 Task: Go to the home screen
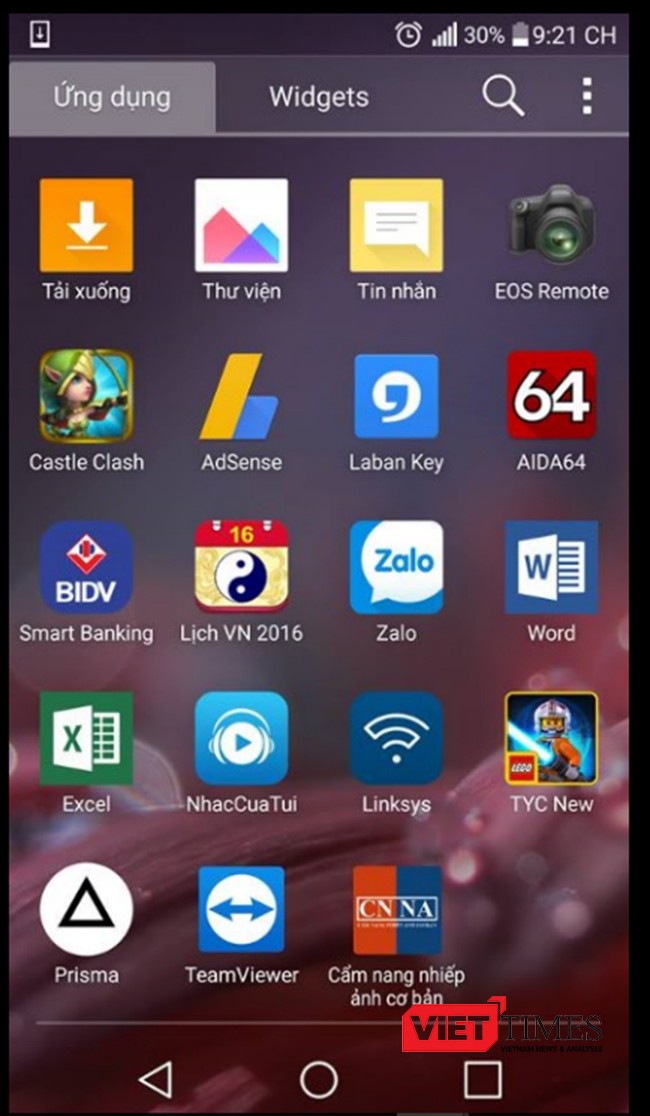(319, 1079)
